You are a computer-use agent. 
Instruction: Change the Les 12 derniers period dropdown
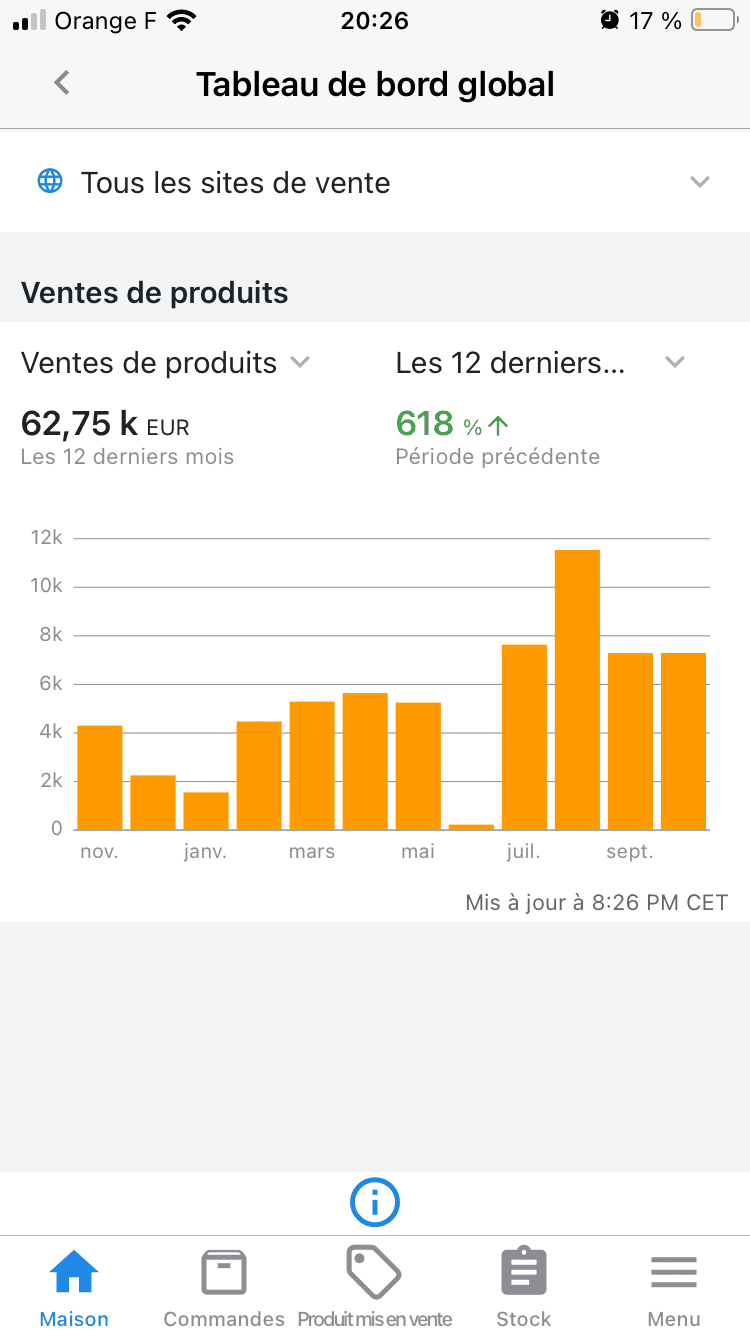541,363
